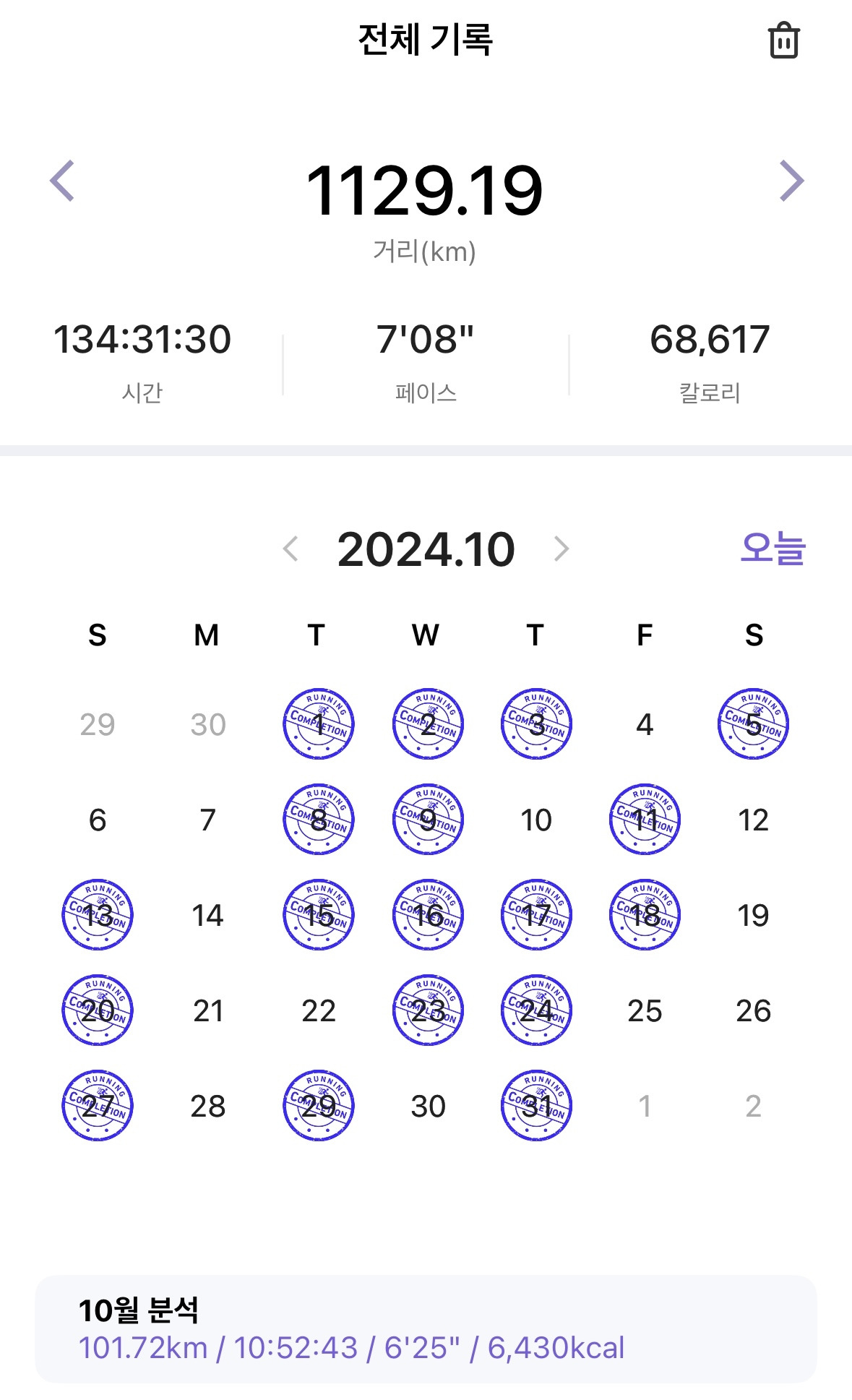Select October 27 on the calendar
This screenshot has height=1400, width=852.
pyautogui.click(x=98, y=1105)
